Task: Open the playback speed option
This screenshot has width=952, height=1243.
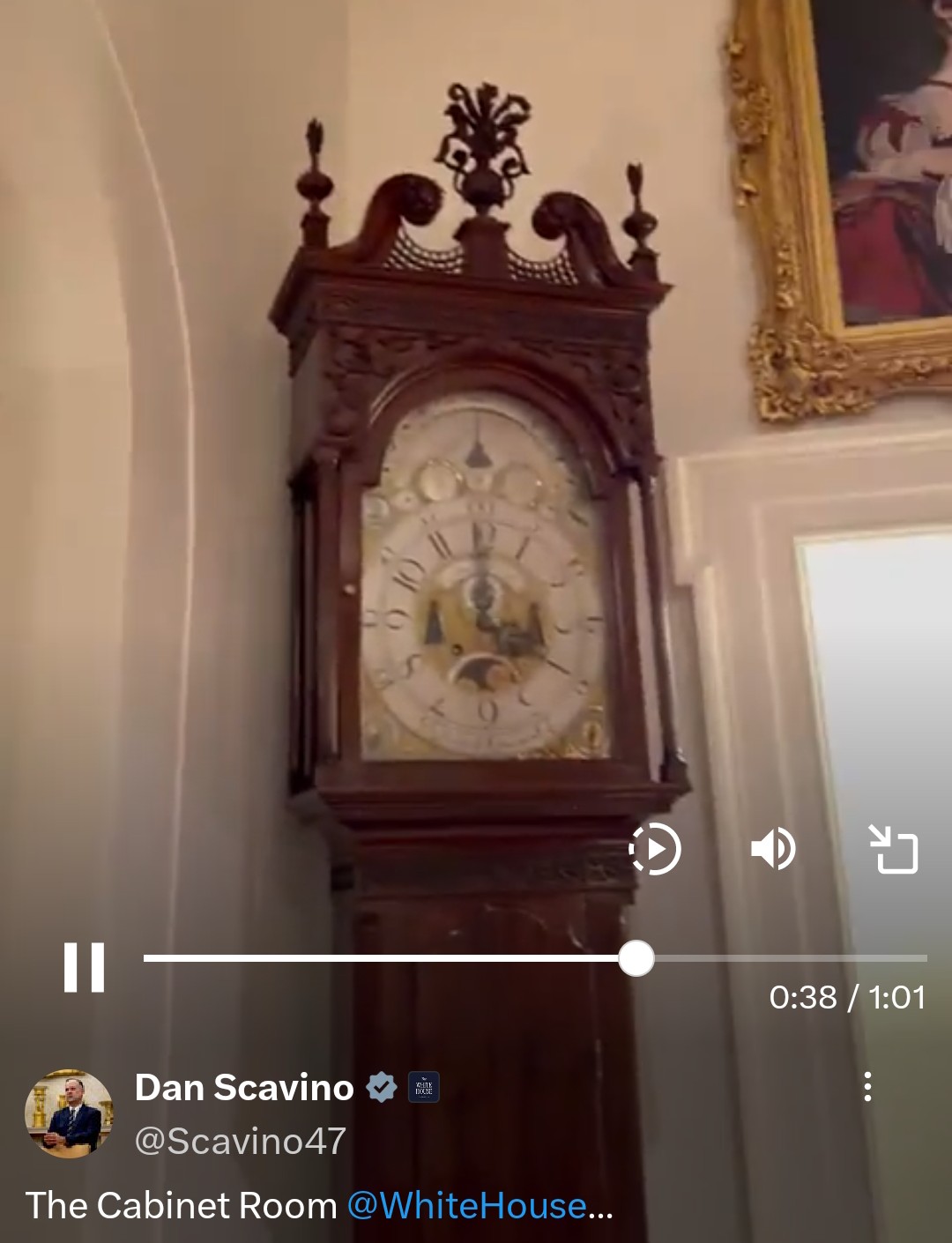Action: 655,849
